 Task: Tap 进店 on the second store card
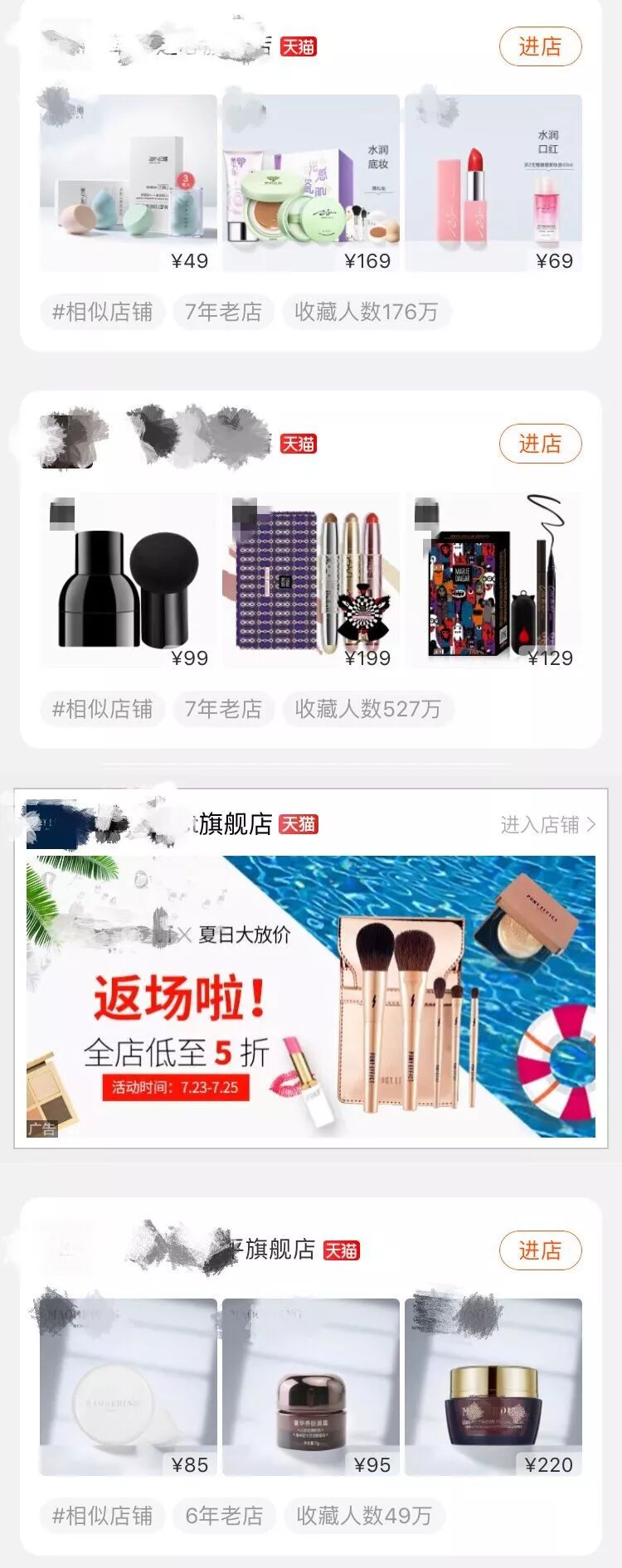[540, 443]
